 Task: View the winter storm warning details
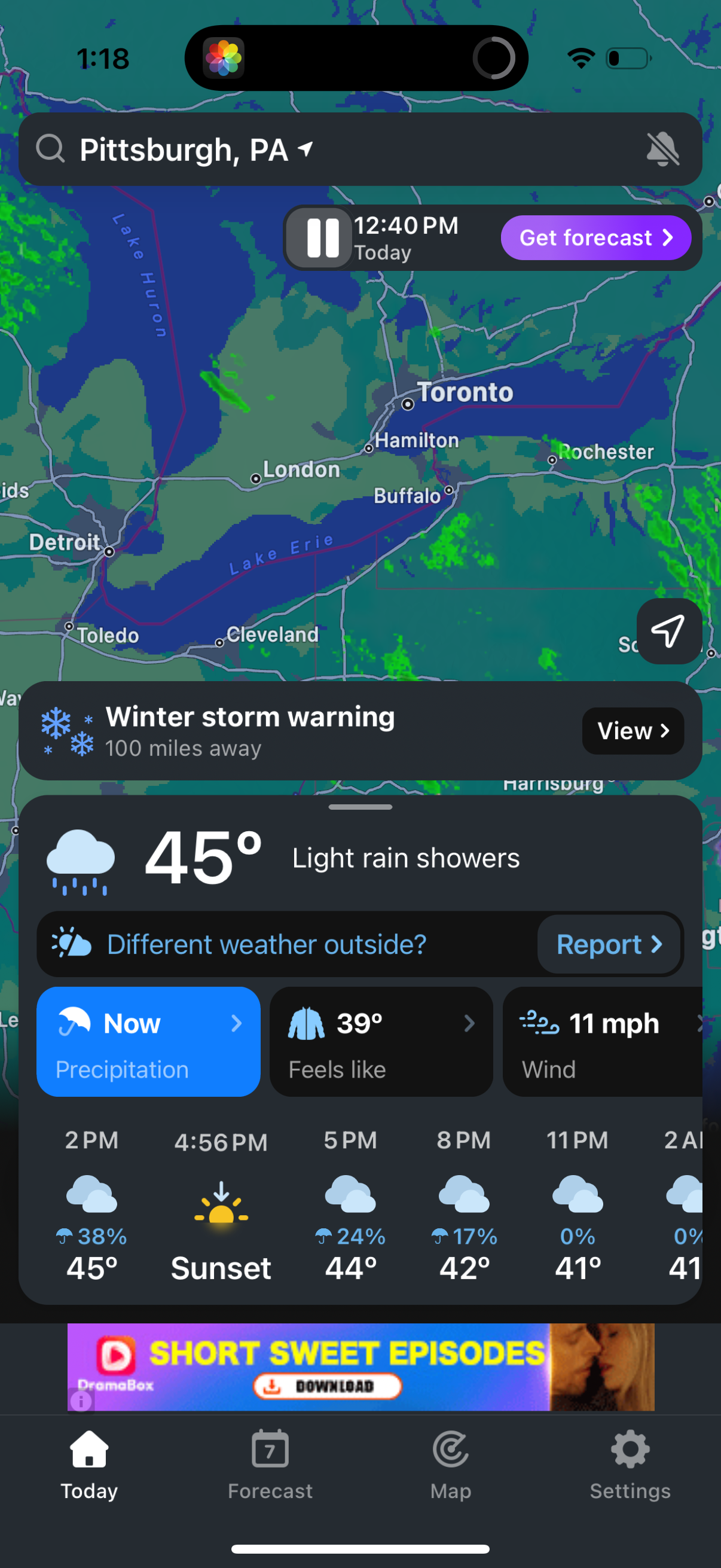[x=632, y=730]
